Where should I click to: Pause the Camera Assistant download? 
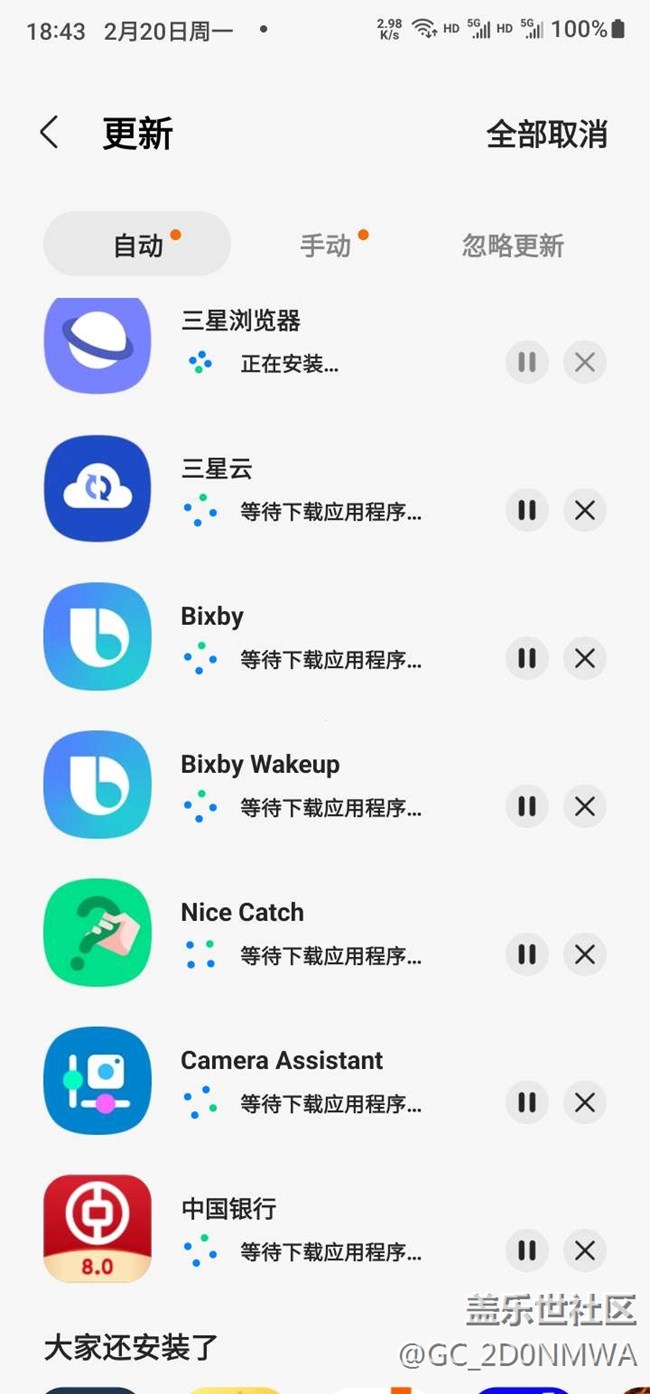527,1102
